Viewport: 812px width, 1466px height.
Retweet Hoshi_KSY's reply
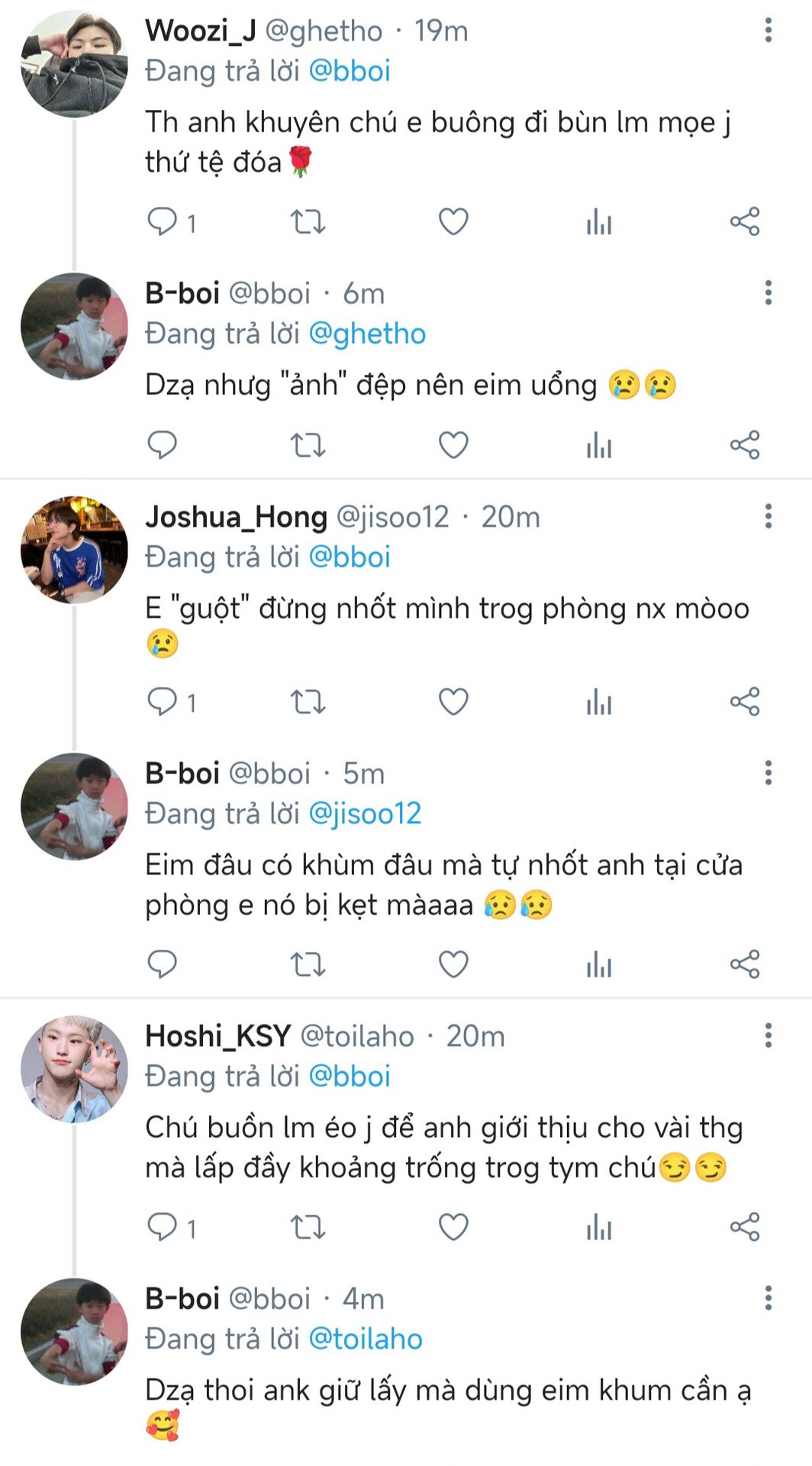tap(308, 1228)
